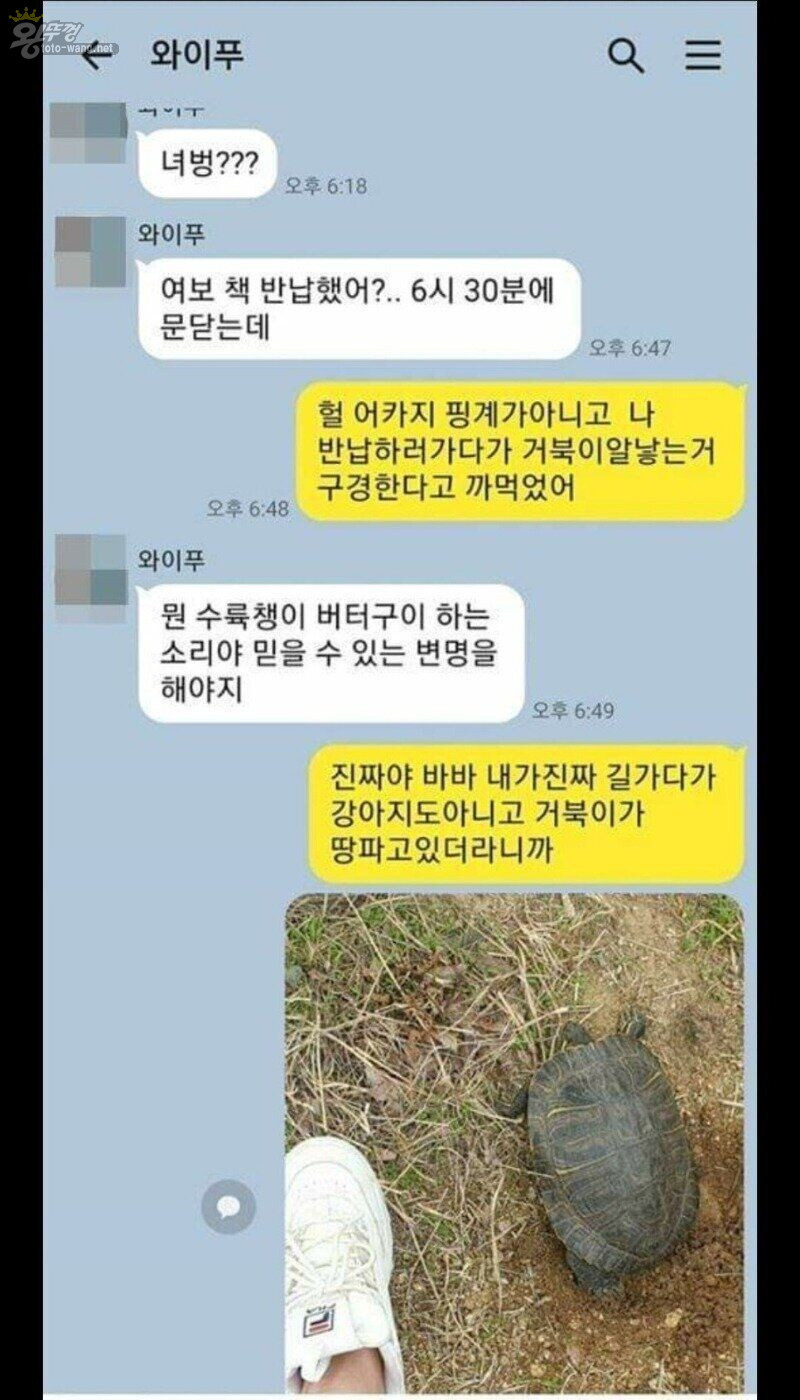
Task: Open the chat room hamburger menu
Action: click(x=703, y=56)
